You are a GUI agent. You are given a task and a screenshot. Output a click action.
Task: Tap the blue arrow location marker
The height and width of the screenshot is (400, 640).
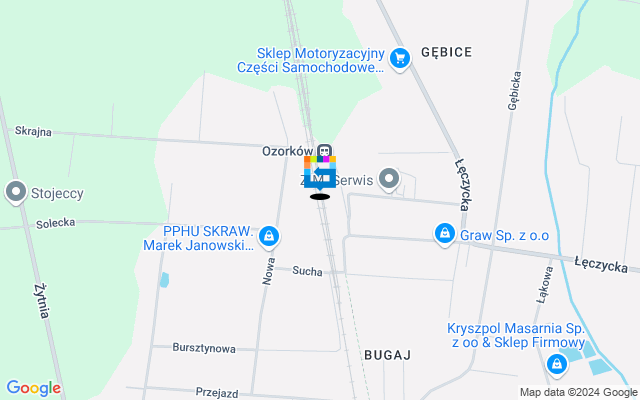320,174
